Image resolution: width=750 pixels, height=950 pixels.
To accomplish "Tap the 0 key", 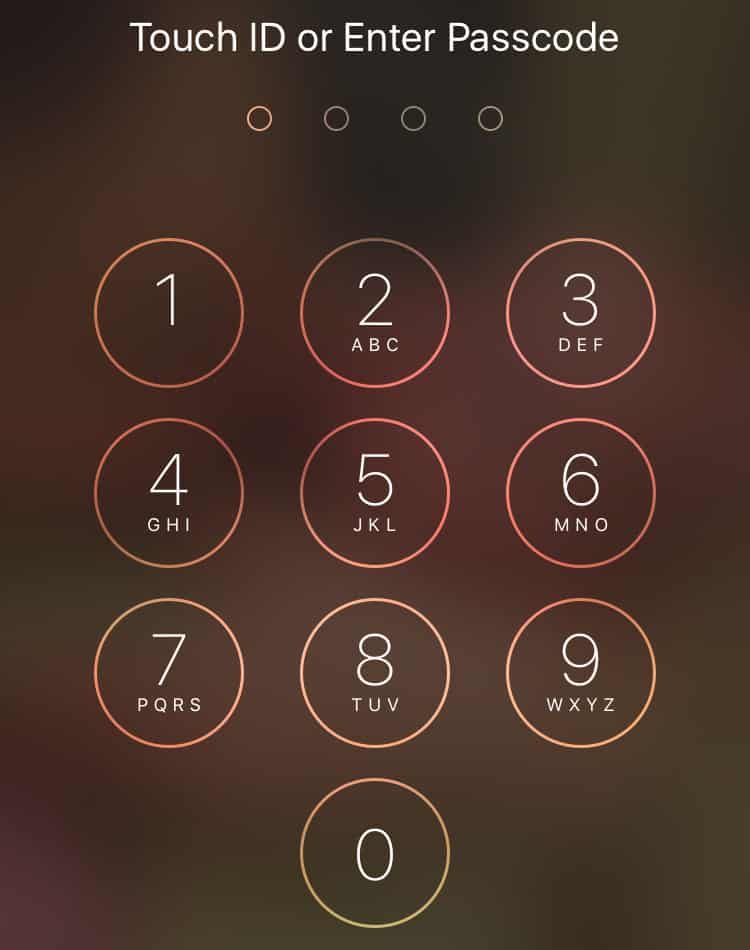I will 375,853.
